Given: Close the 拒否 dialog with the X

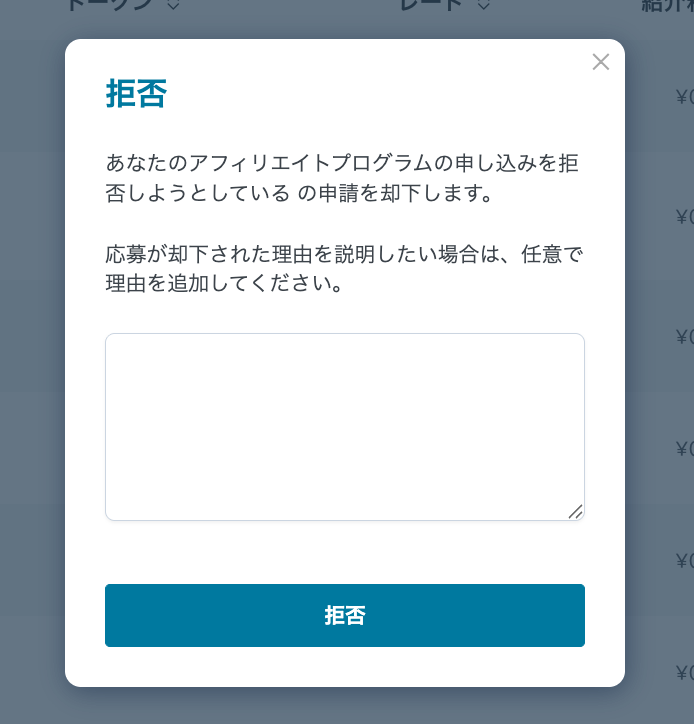Looking at the screenshot, I should pyautogui.click(x=600, y=62).
